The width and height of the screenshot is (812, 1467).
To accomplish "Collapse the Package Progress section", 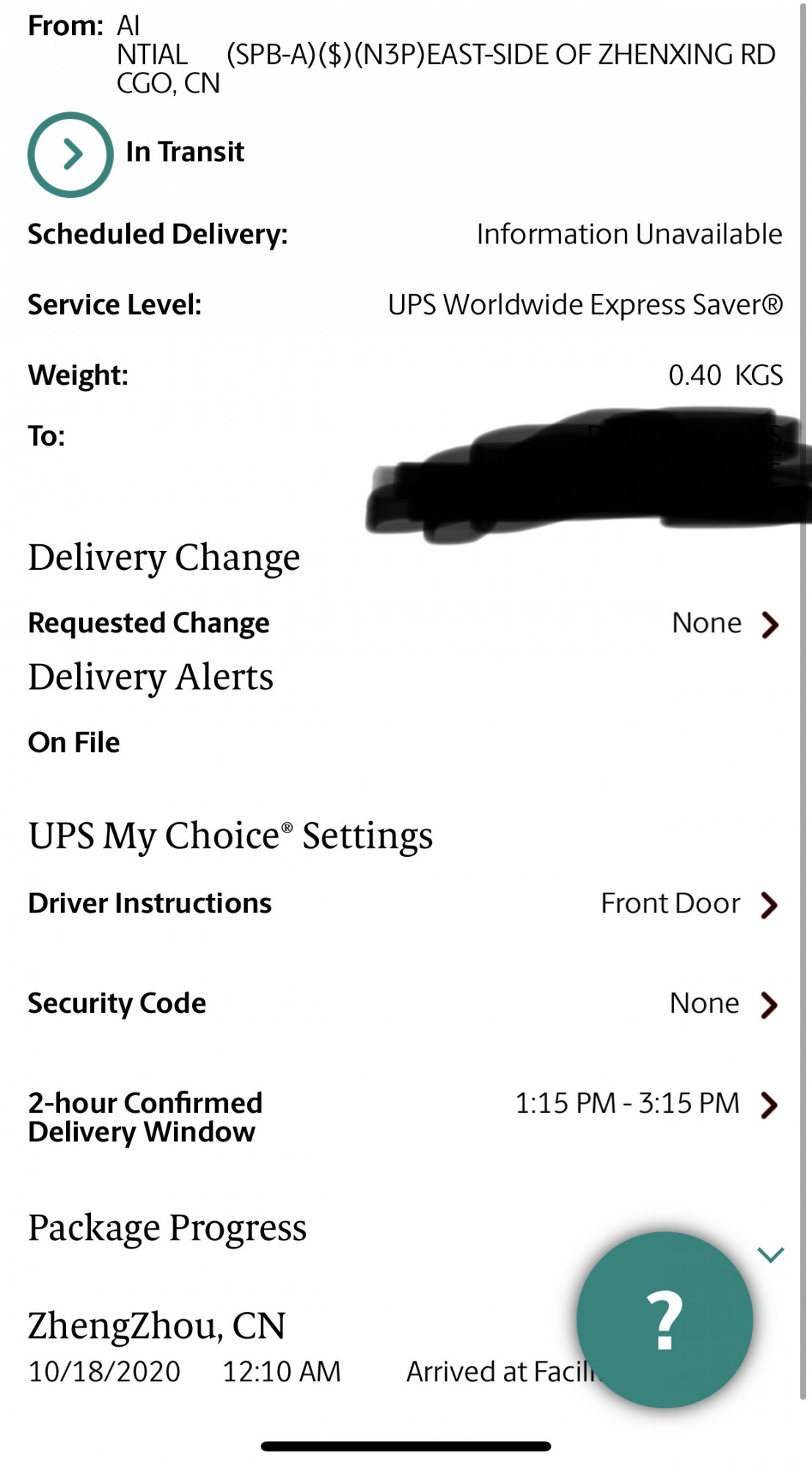I will click(770, 1254).
